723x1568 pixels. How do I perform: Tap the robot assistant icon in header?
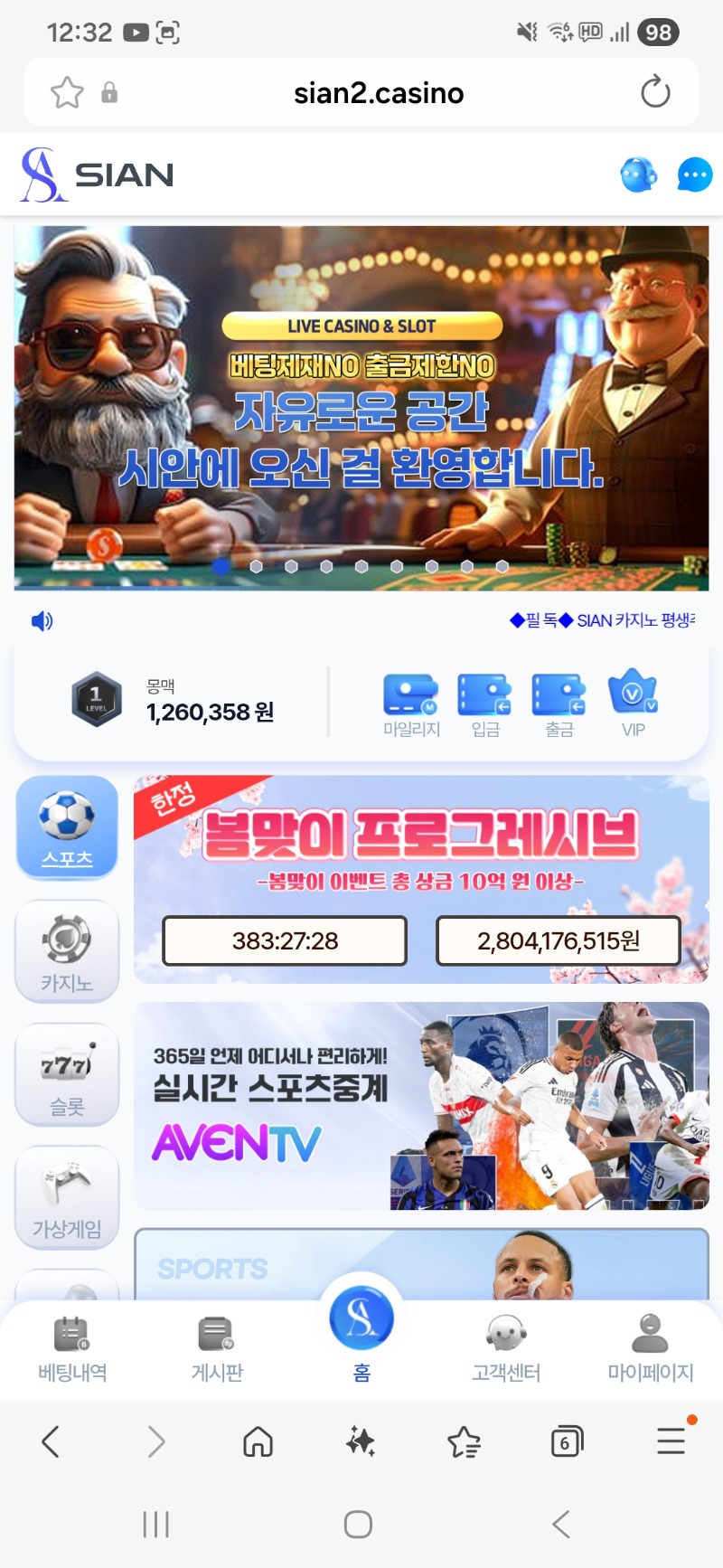[638, 175]
